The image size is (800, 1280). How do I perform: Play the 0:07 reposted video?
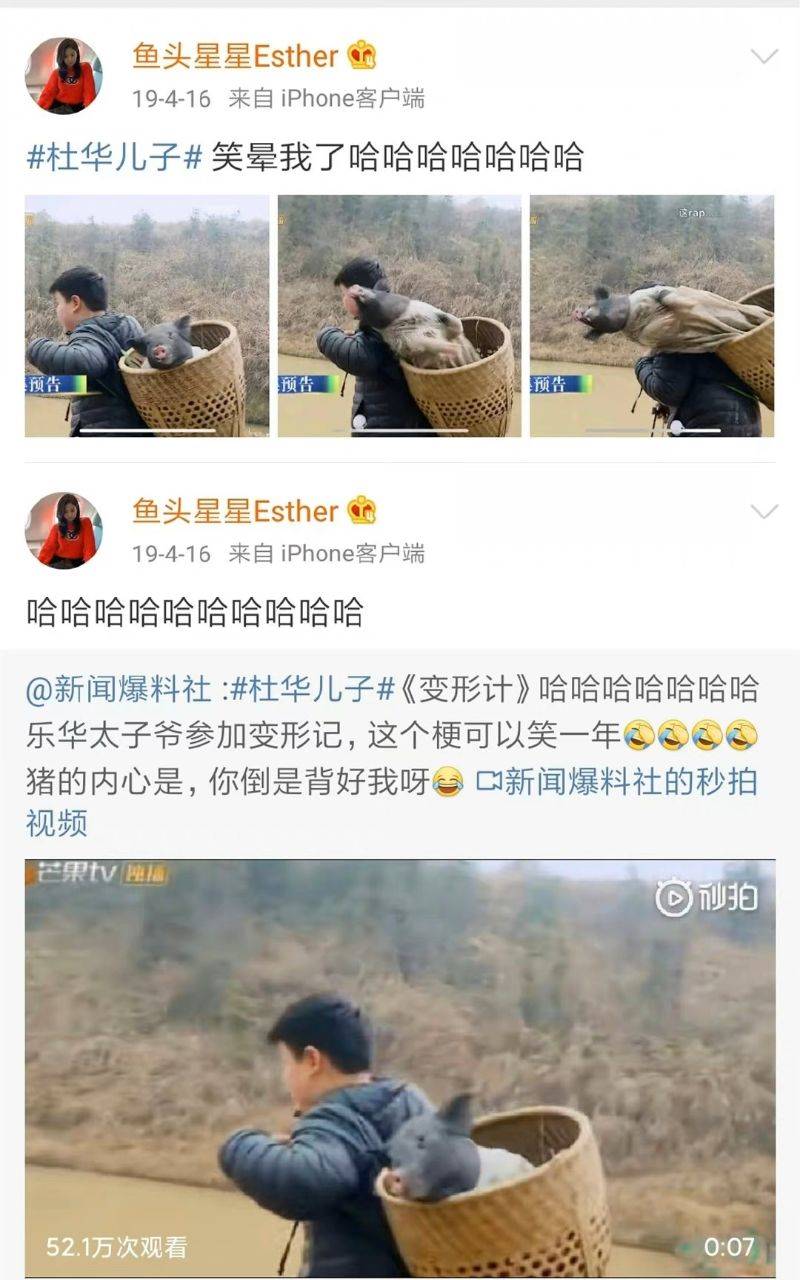coord(399,1067)
